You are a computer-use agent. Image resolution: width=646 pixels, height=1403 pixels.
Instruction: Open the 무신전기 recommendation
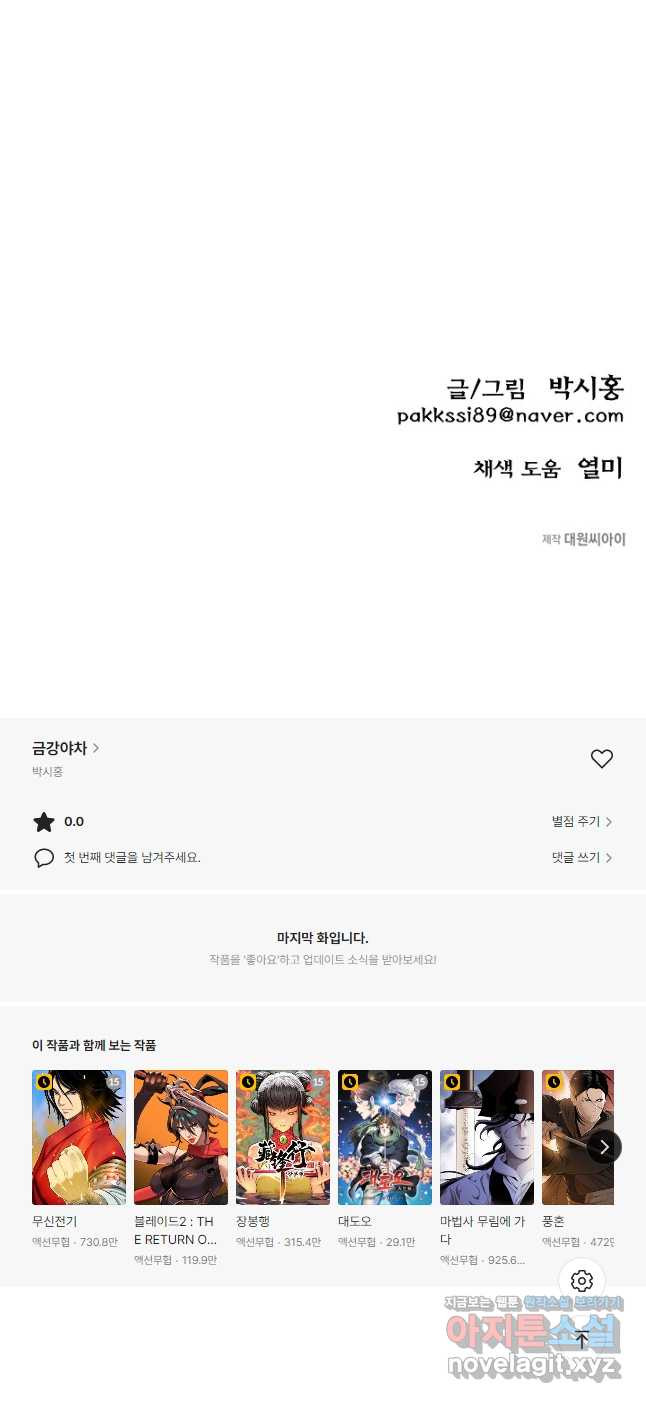coord(79,1138)
